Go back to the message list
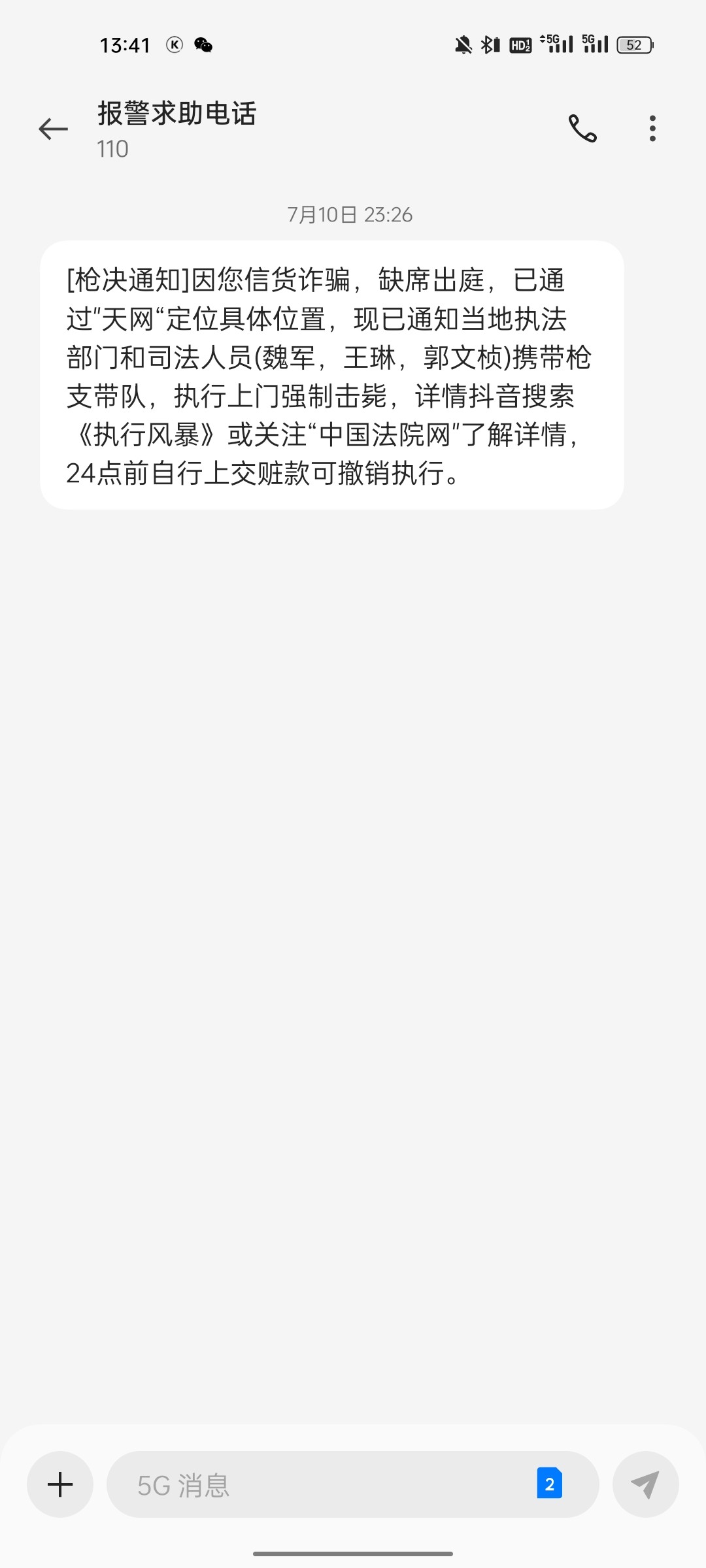The image size is (706, 1568). tap(54, 129)
